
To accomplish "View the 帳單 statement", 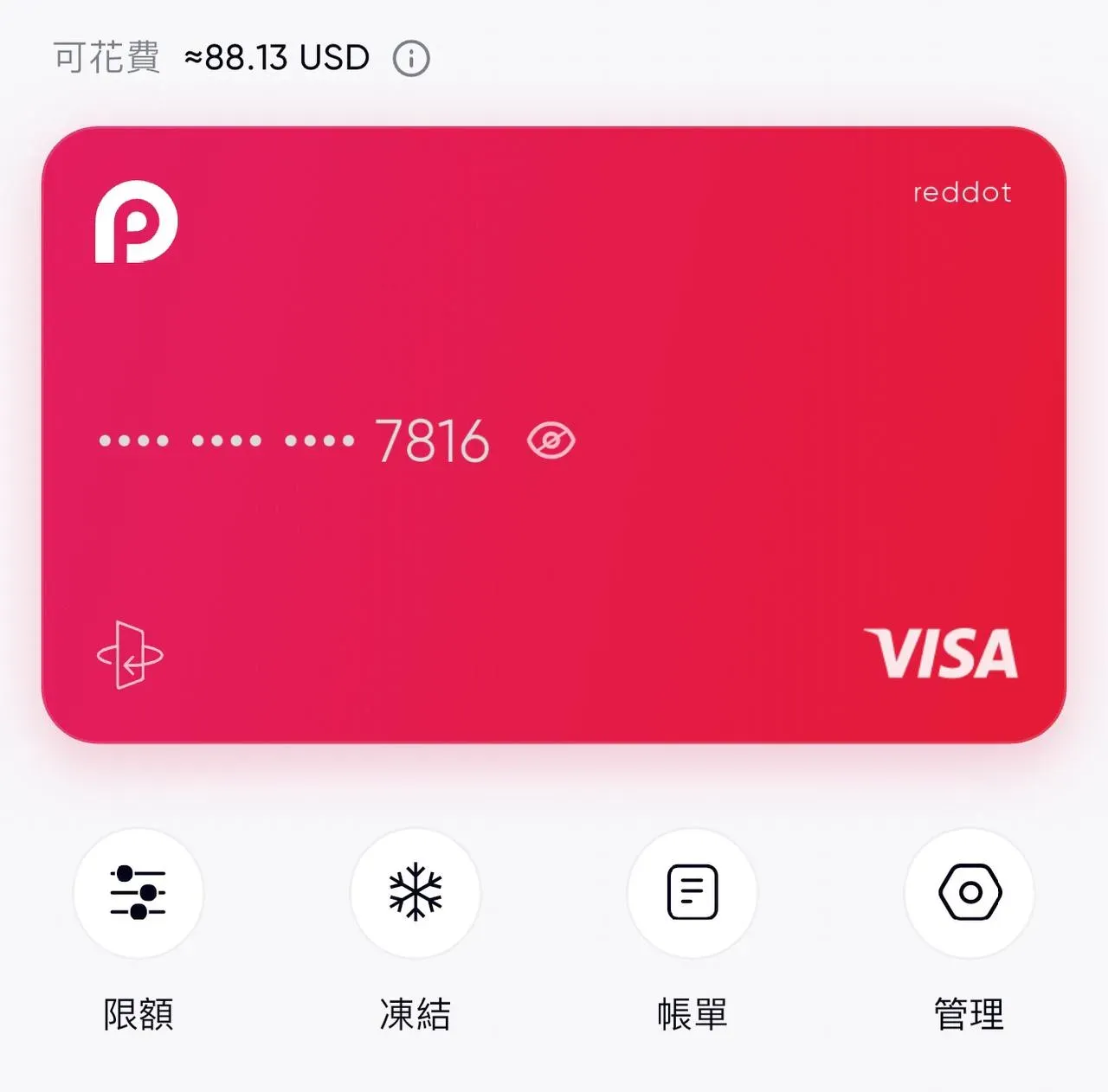I will (692, 893).
